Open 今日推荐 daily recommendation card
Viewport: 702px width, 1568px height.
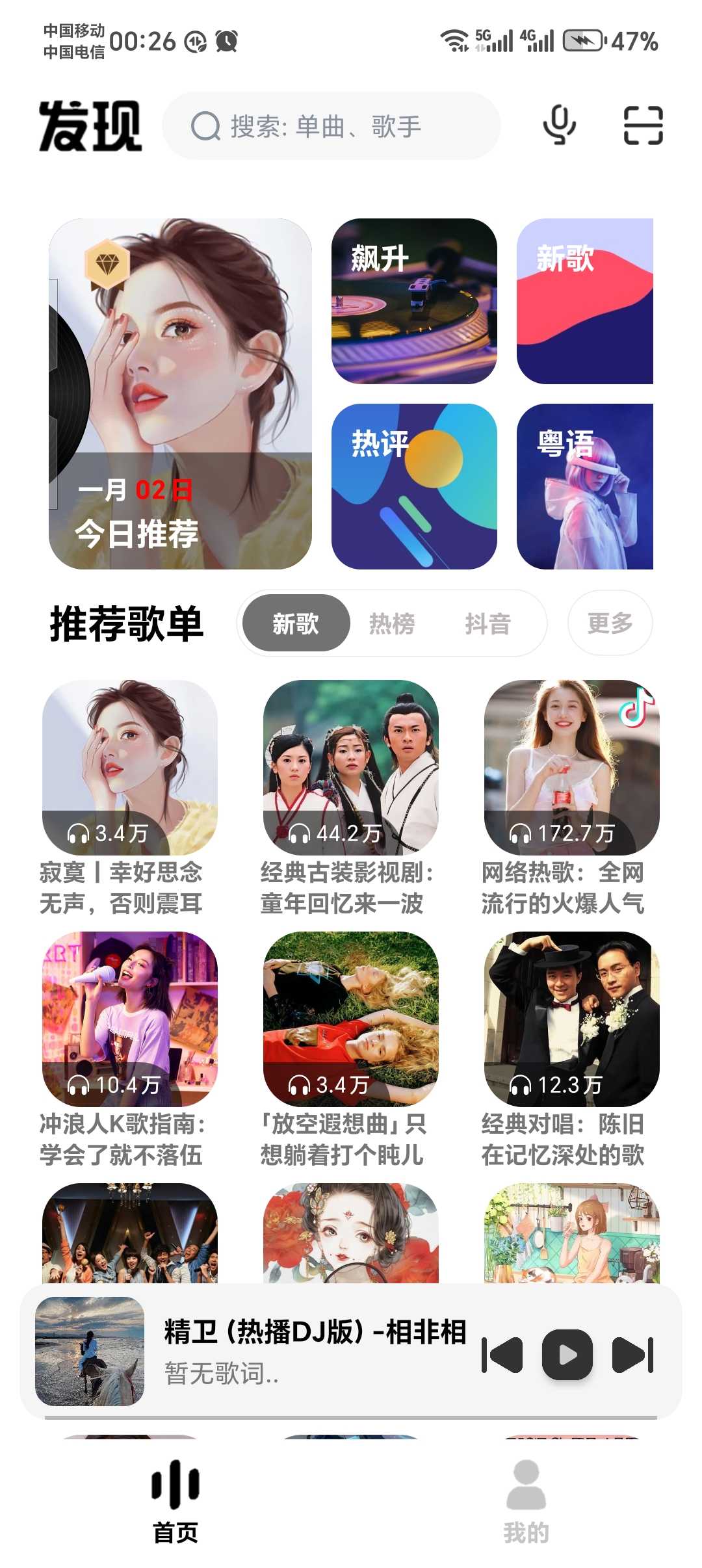tap(180, 394)
